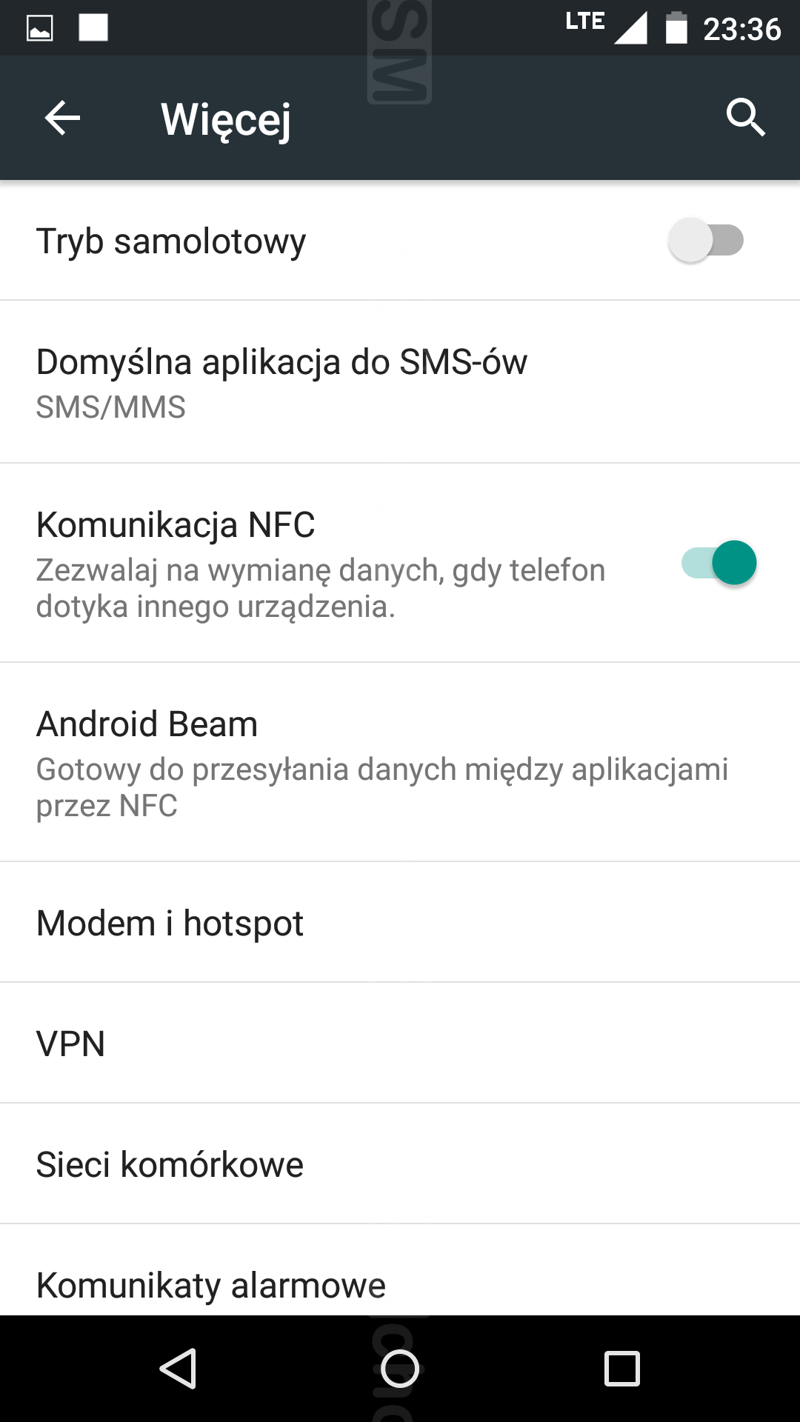This screenshot has width=800, height=1422.
Task: Turn off the Komunikacja NFC switch
Action: pyautogui.click(x=719, y=563)
